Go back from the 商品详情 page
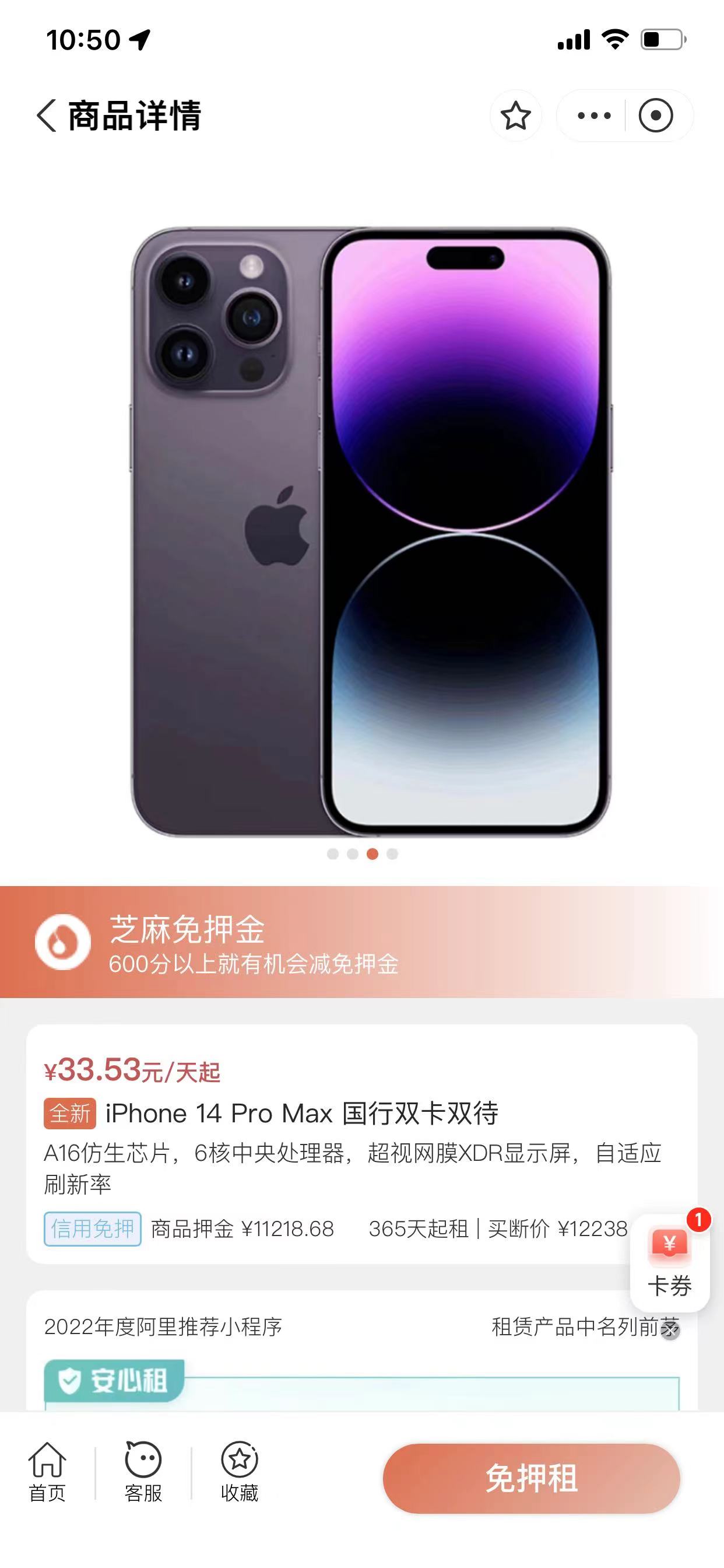 [x=47, y=115]
